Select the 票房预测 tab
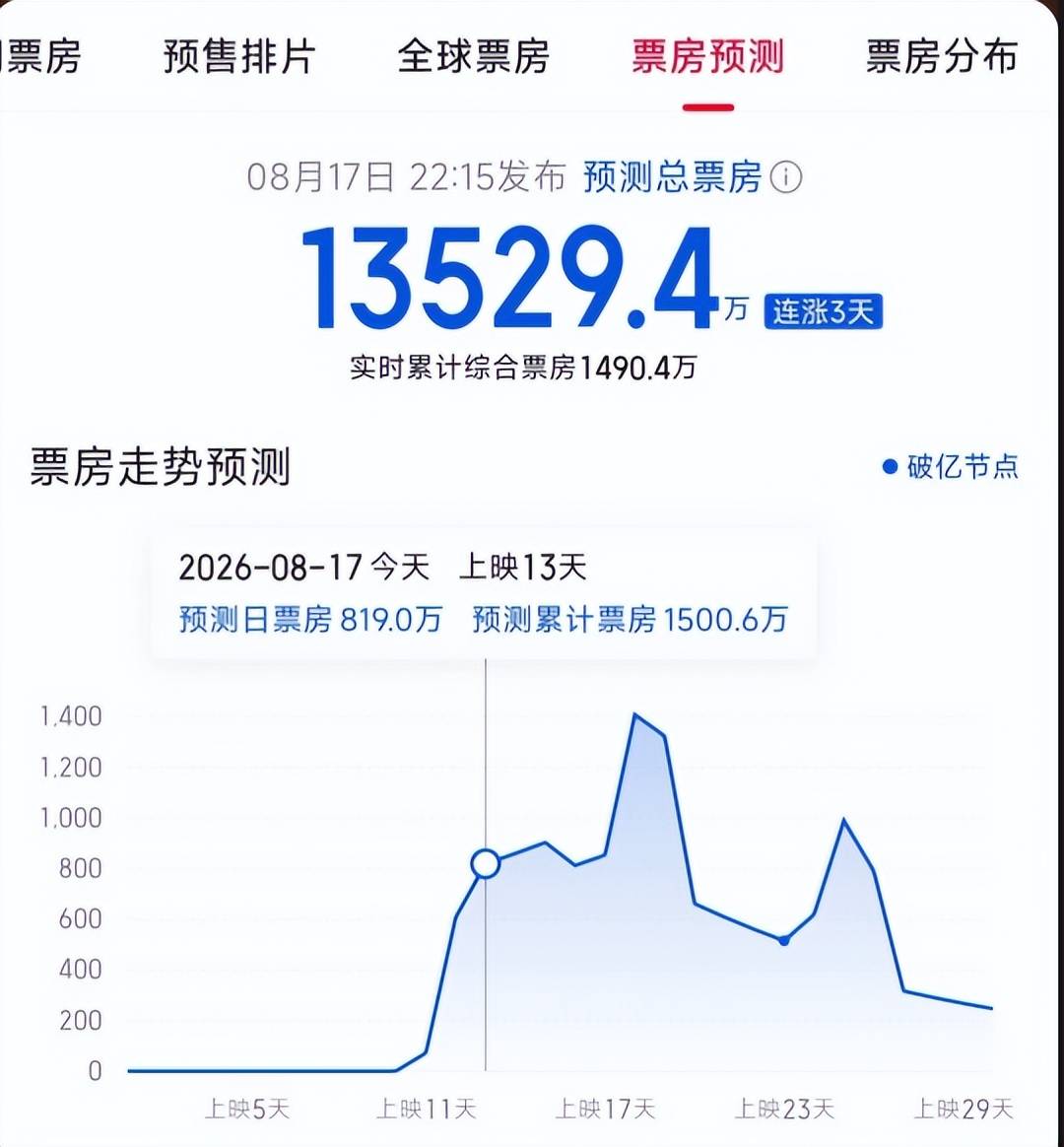 coord(708,56)
